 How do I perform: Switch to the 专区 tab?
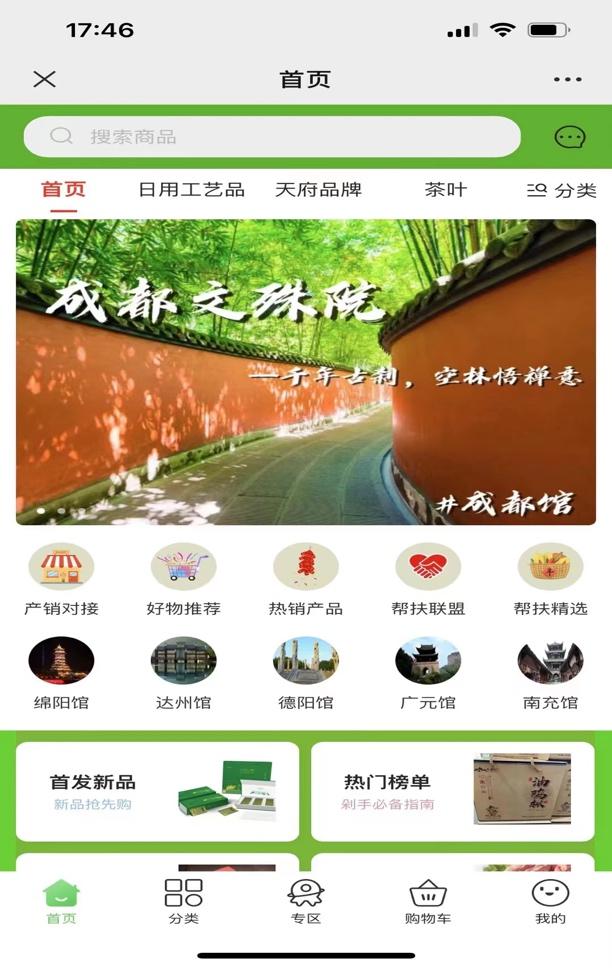306,901
